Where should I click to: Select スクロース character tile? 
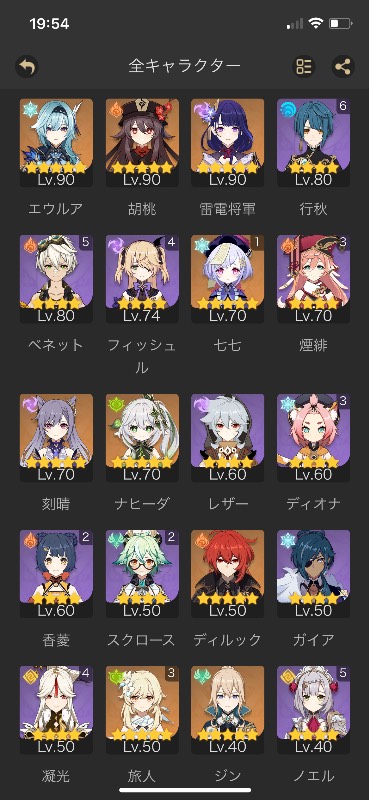tap(142, 574)
